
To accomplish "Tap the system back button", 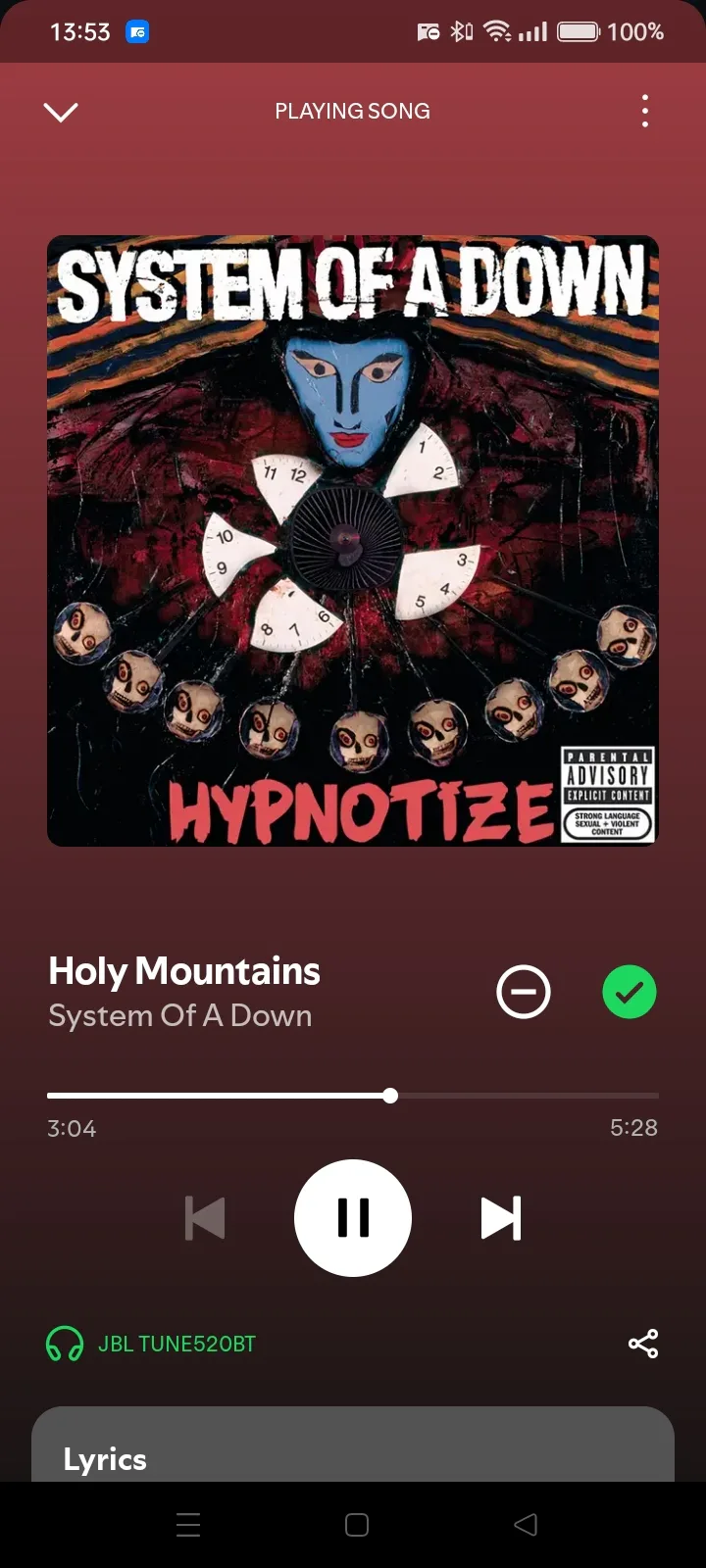I will (x=526, y=1524).
